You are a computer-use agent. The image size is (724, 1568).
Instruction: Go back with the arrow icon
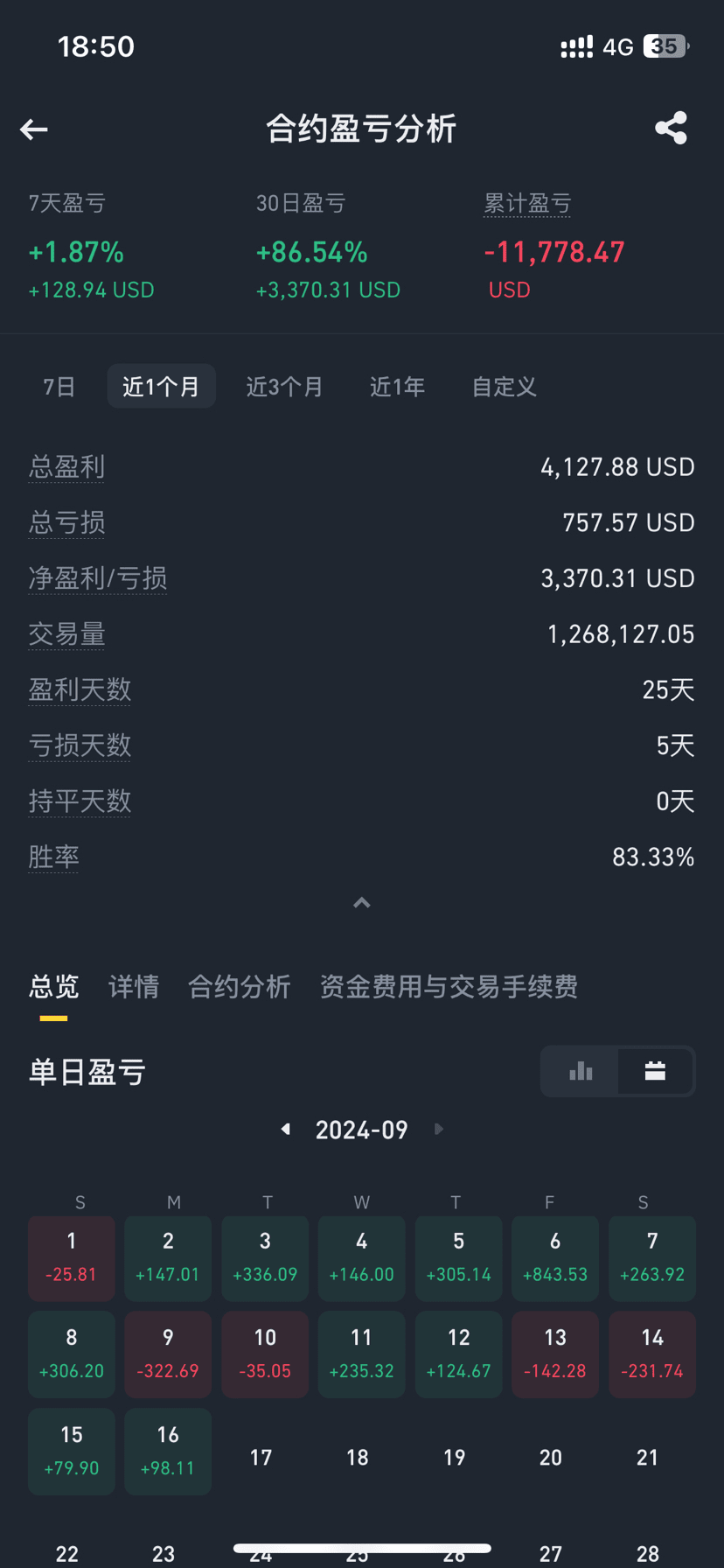point(34,129)
